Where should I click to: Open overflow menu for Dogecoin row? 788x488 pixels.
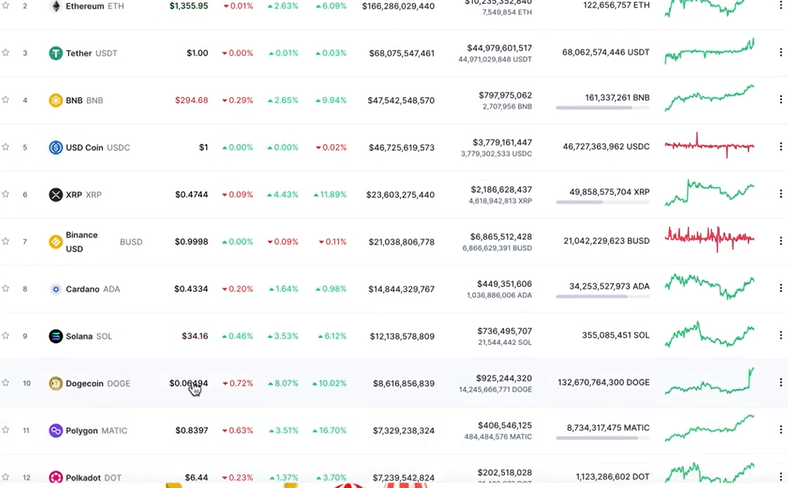[x=780, y=383]
